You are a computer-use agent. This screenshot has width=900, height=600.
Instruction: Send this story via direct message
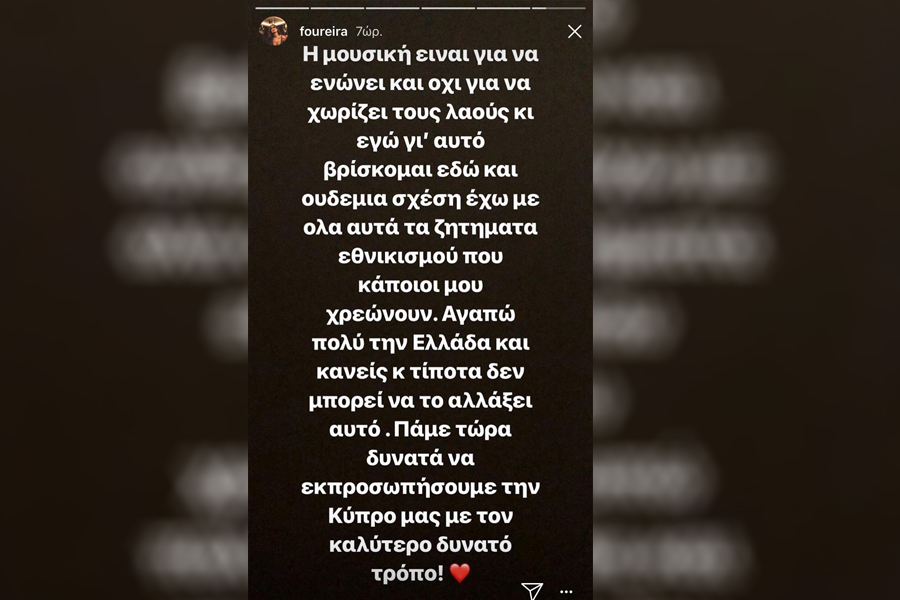532,590
